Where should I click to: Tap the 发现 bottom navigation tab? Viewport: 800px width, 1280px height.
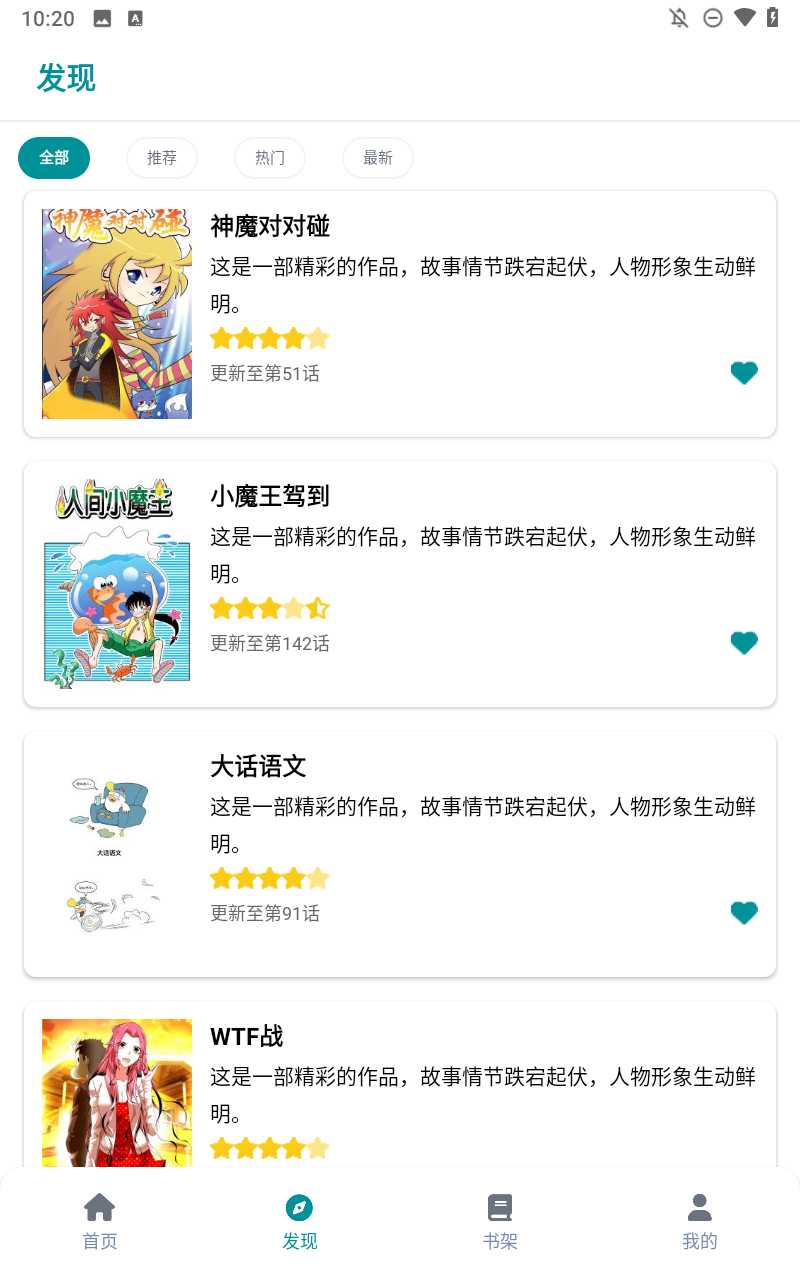300,1221
